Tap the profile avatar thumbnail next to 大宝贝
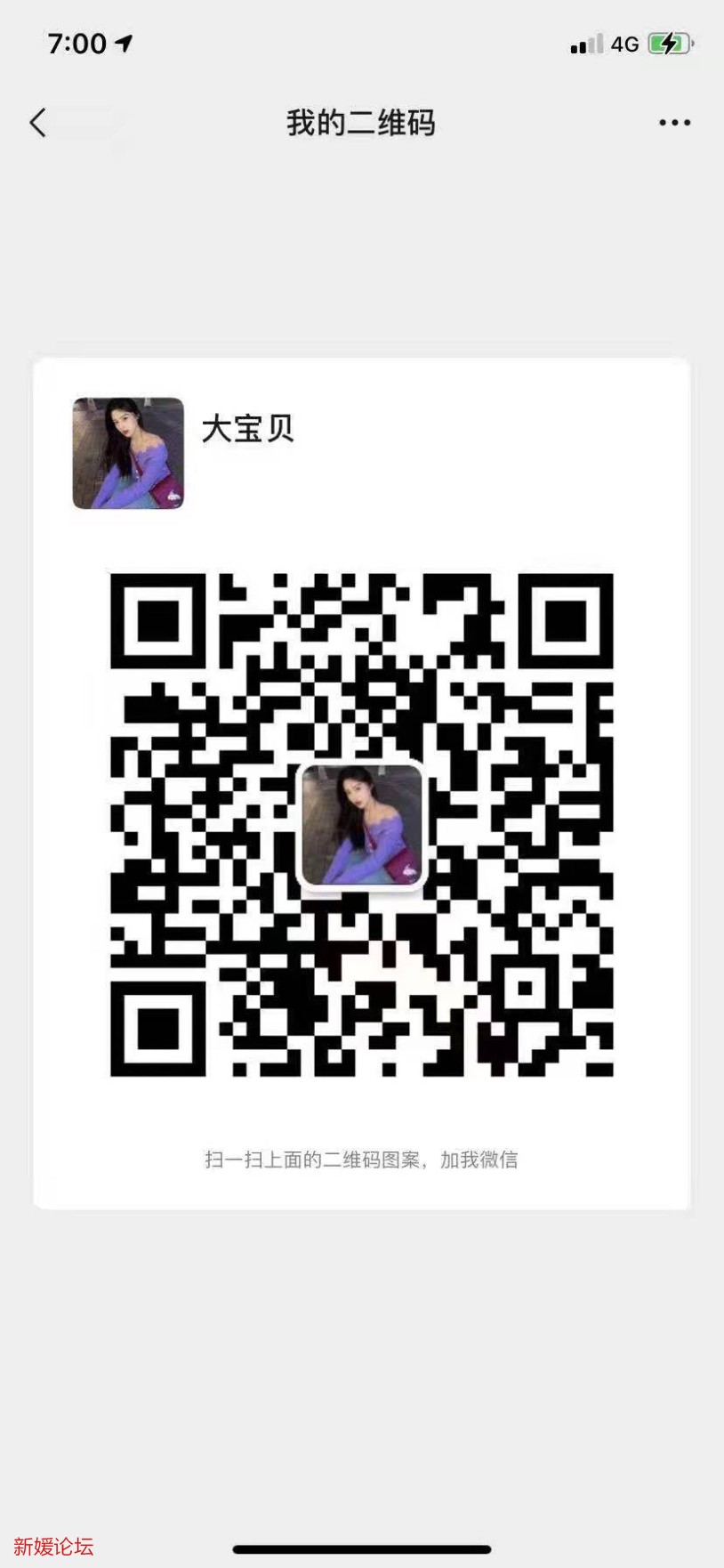The height and width of the screenshot is (1568, 724). (x=127, y=453)
